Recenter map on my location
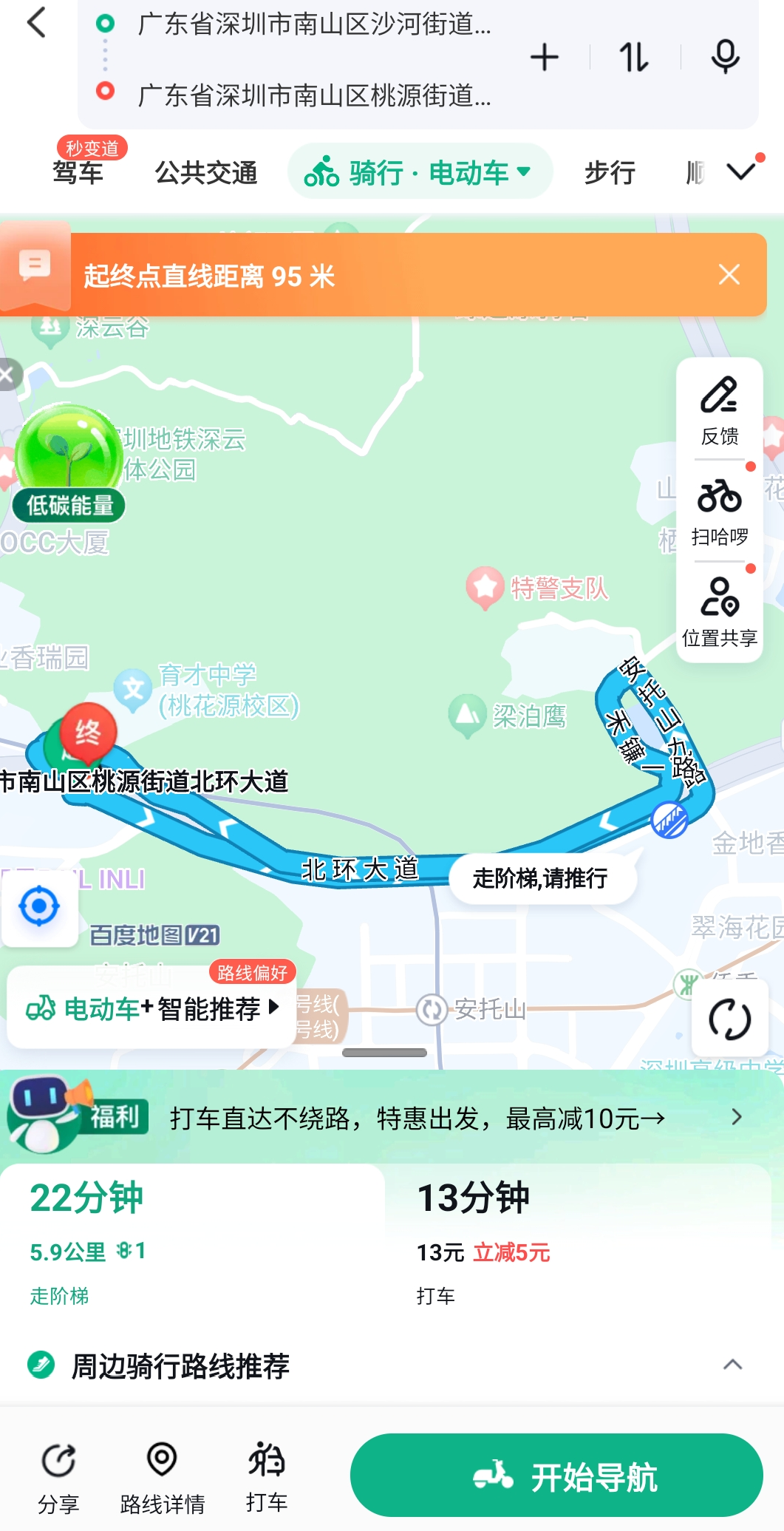The width and height of the screenshot is (784, 1531). click(39, 906)
